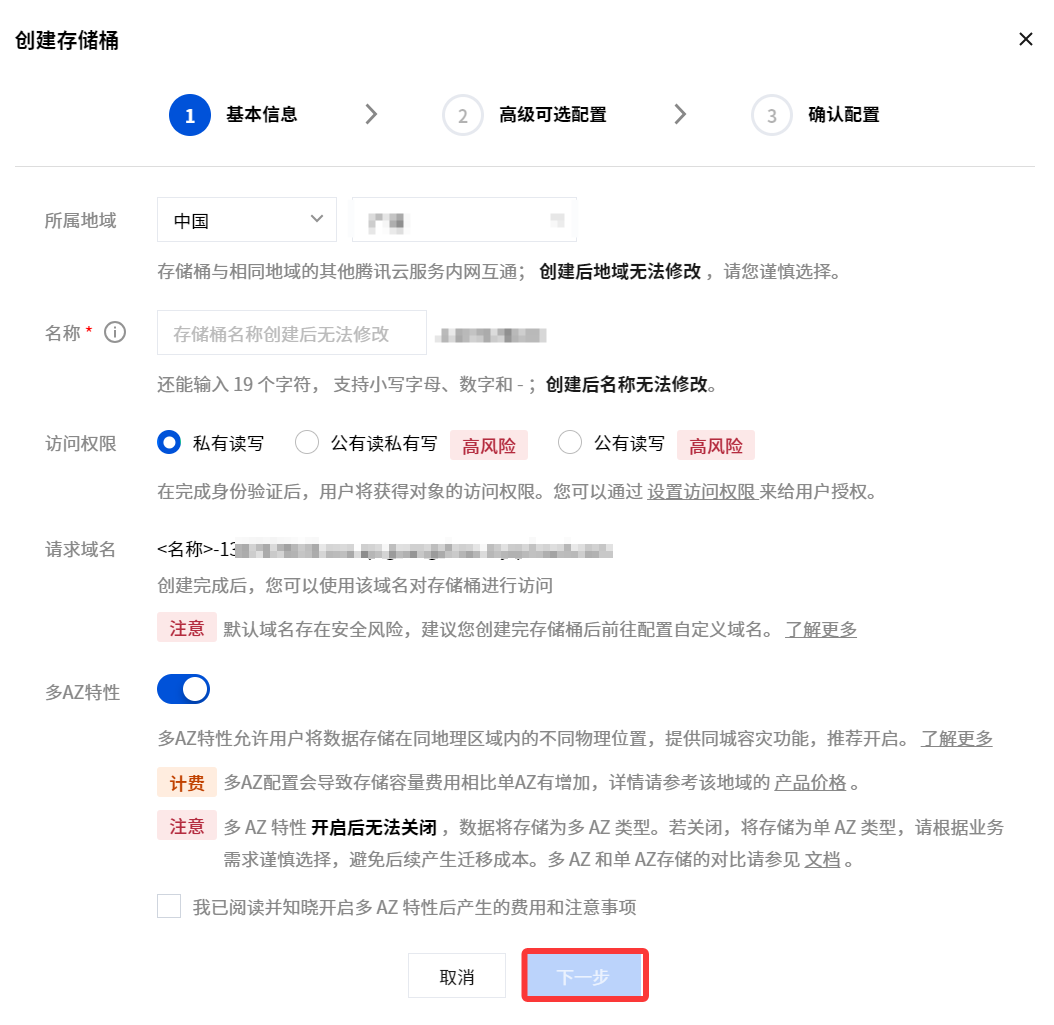Show the info tooltip next to 名称

click(x=115, y=333)
